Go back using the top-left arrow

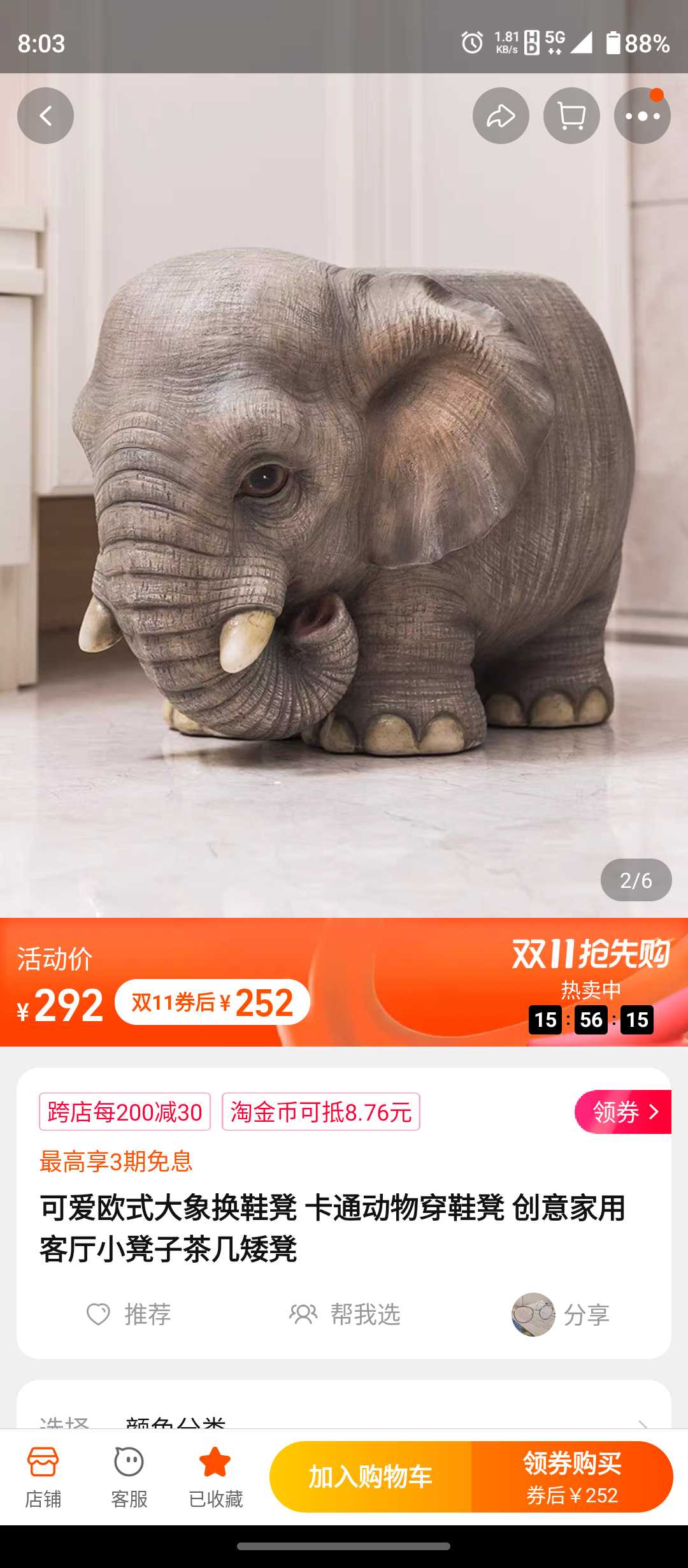click(45, 115)
